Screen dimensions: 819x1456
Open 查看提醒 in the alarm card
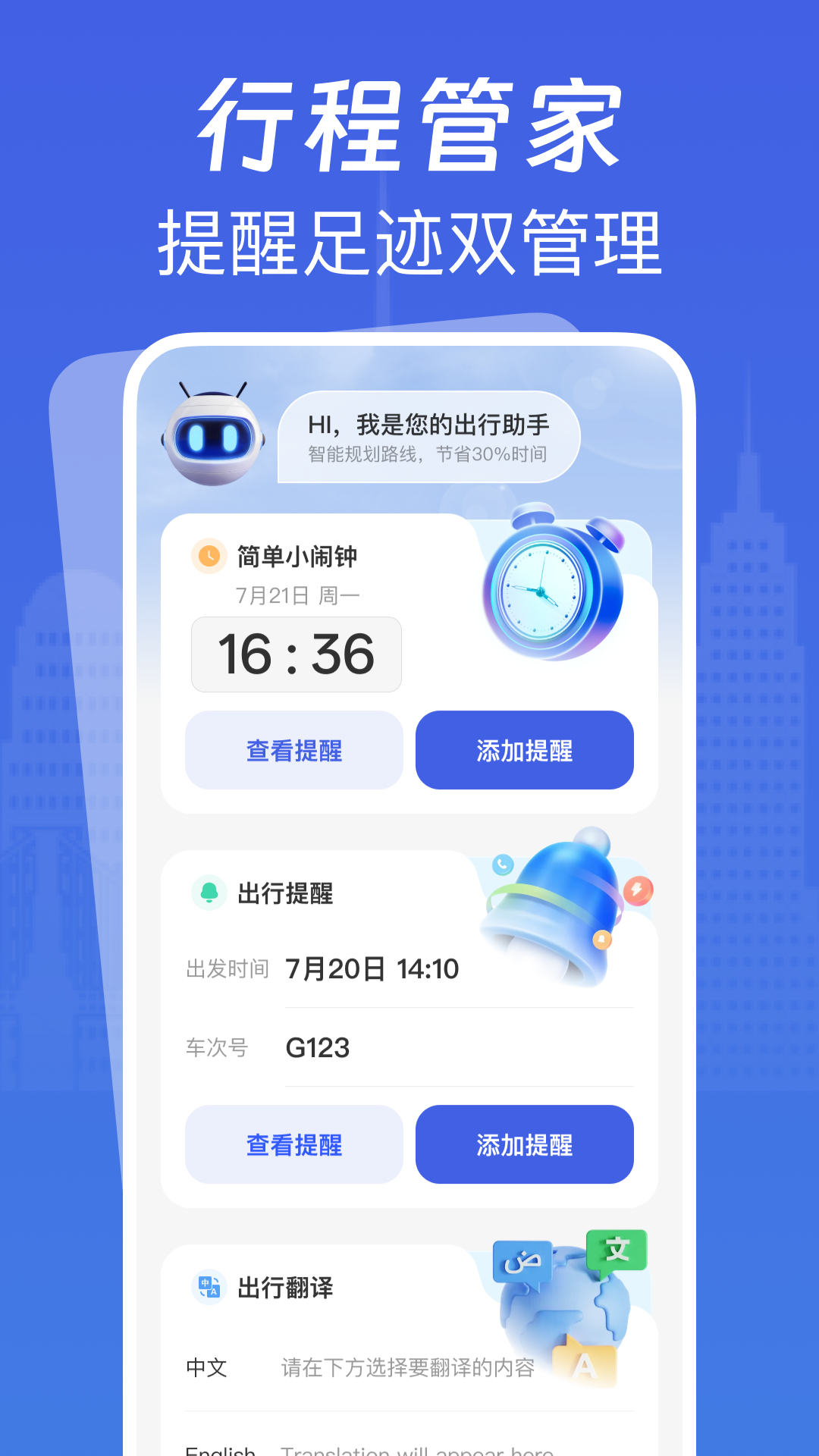click(294, 750)
